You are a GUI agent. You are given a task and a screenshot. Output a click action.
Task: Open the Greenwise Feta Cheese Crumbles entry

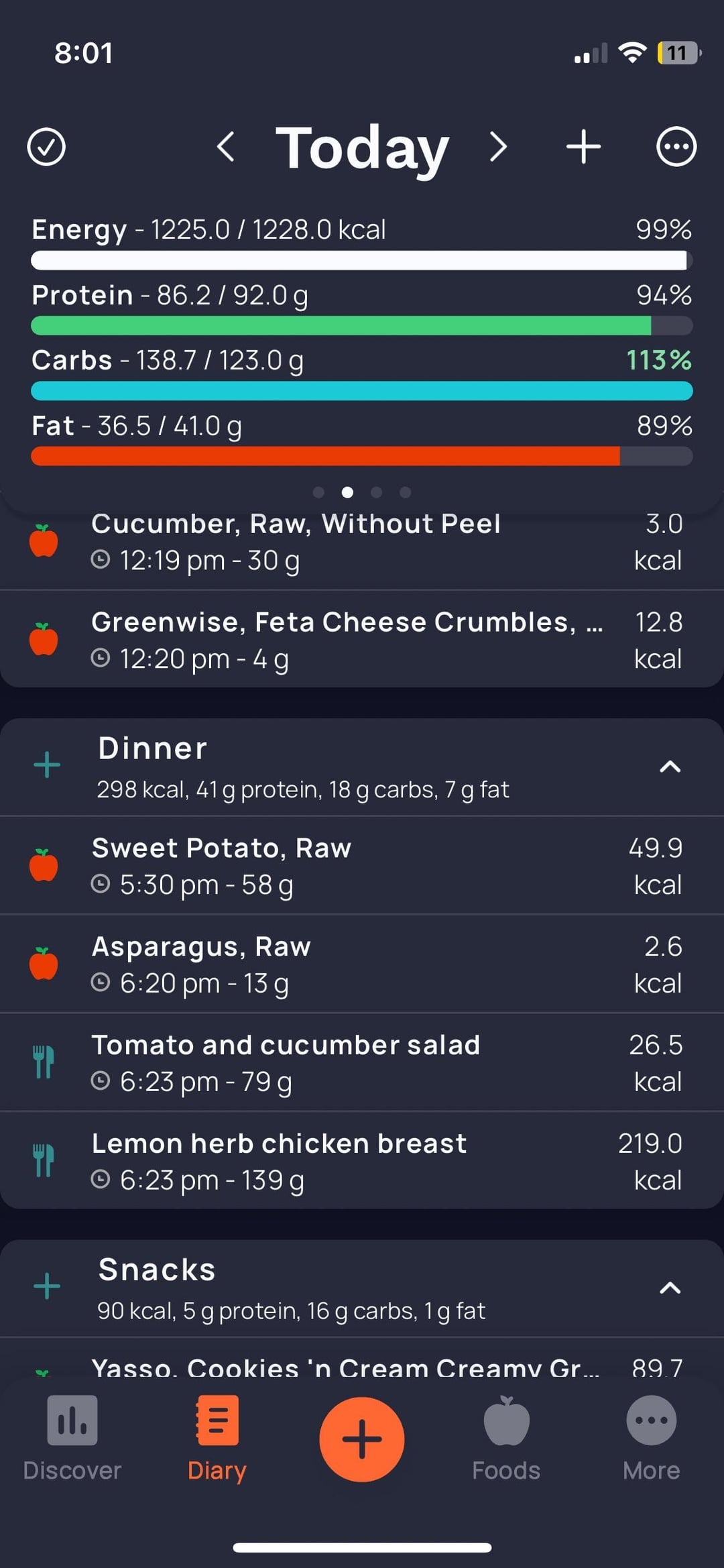(362, 640)
